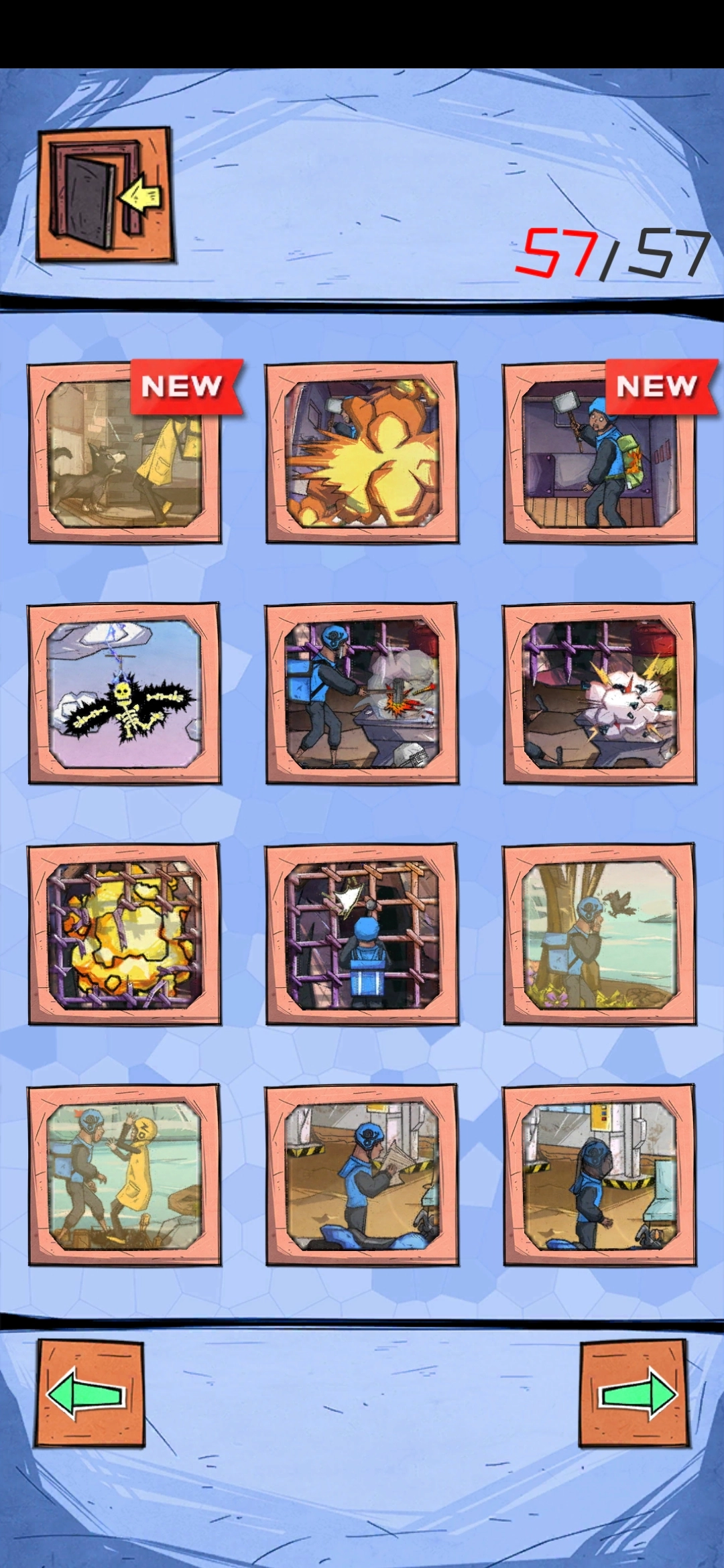Open the bird attacking by tree scene
This screenshot has width=724, height=1568.
point(599,935)
